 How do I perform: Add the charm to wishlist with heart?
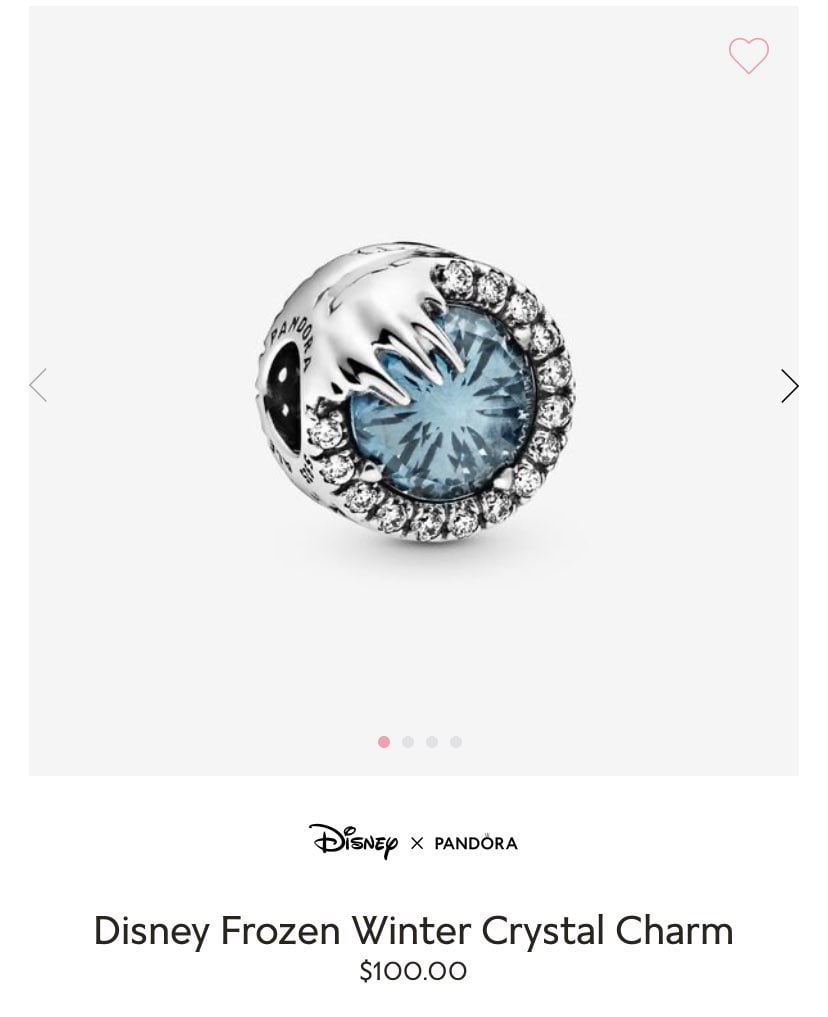click(x=748, y=55)
